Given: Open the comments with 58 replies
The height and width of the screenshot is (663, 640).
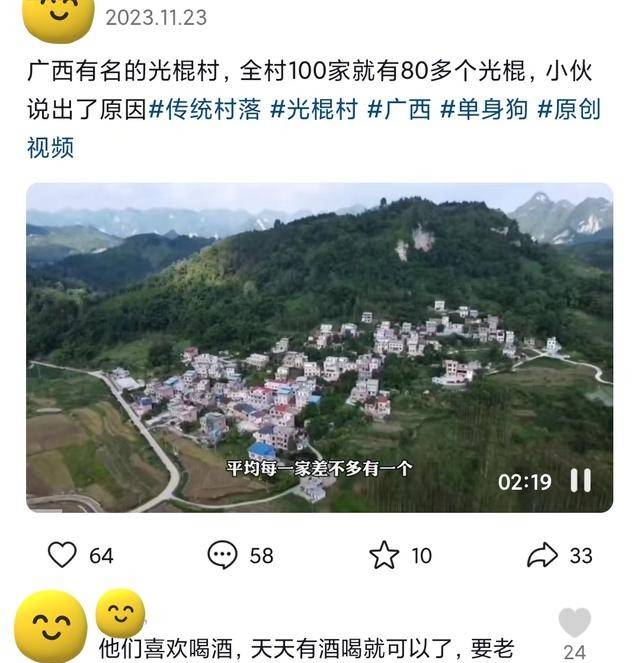Looking at the screenshot, I should [222, 555].
